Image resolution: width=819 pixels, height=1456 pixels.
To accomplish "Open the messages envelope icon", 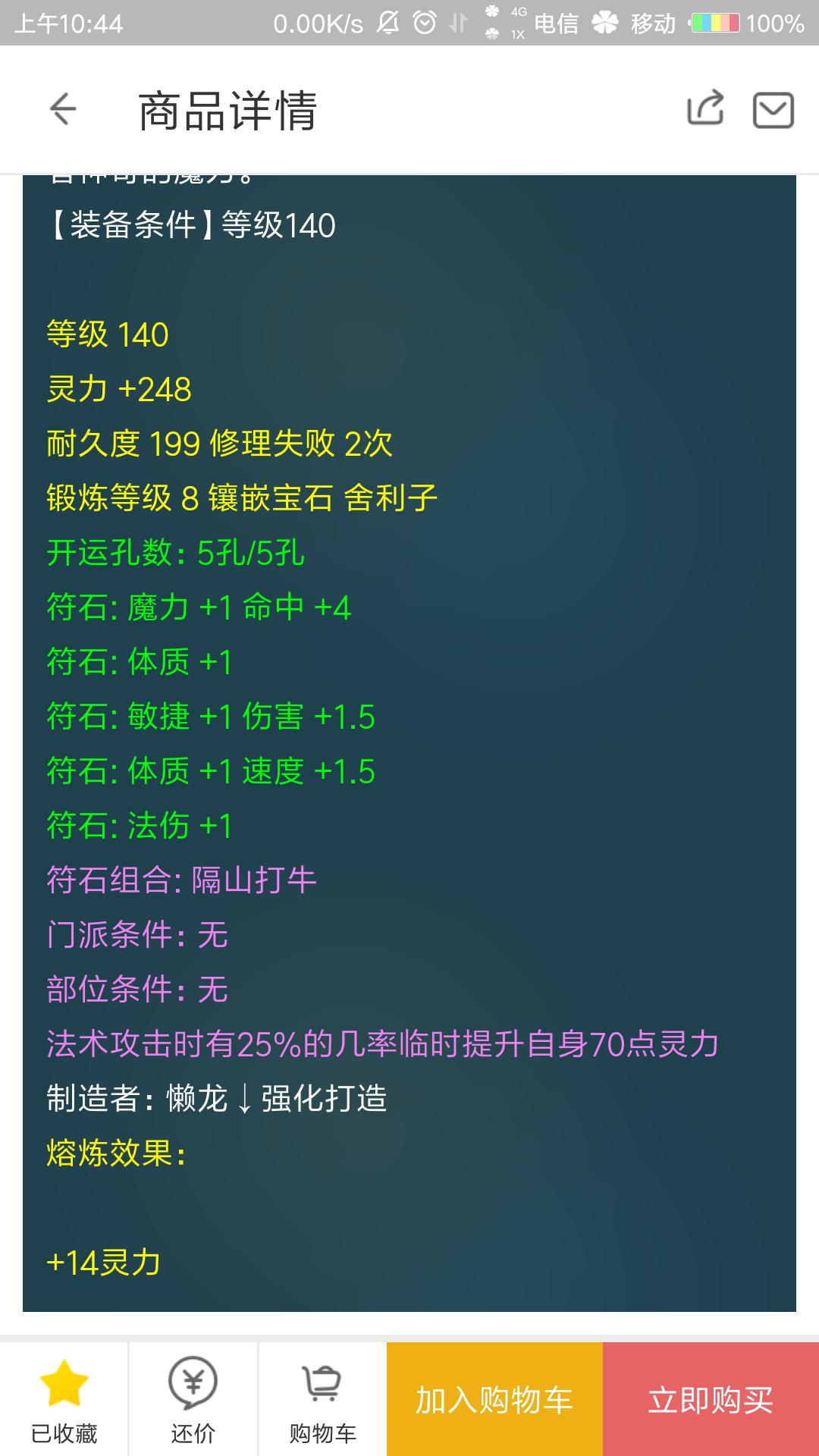I will click(x=773, y=110).
